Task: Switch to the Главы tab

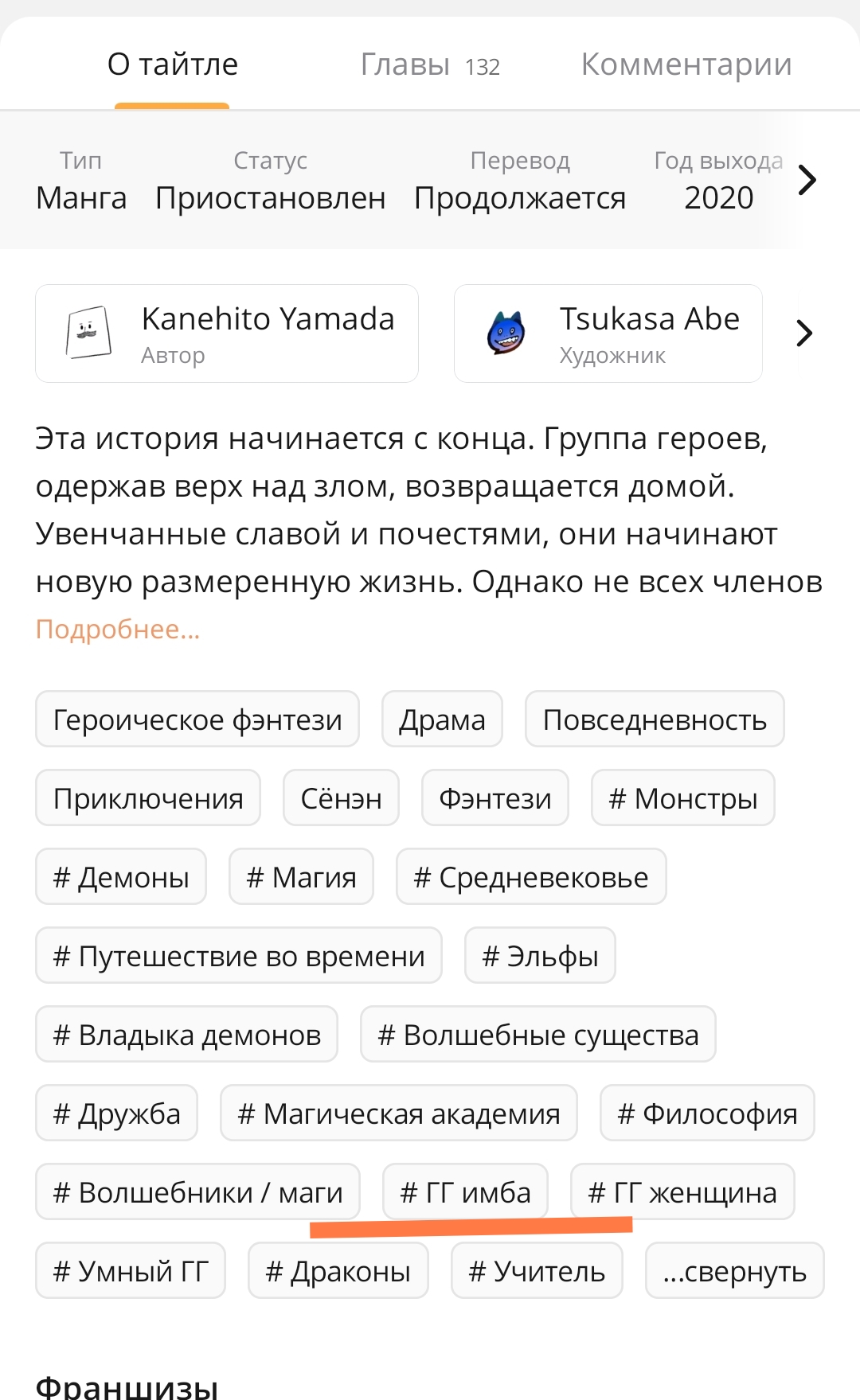Action: coord(430,64)
